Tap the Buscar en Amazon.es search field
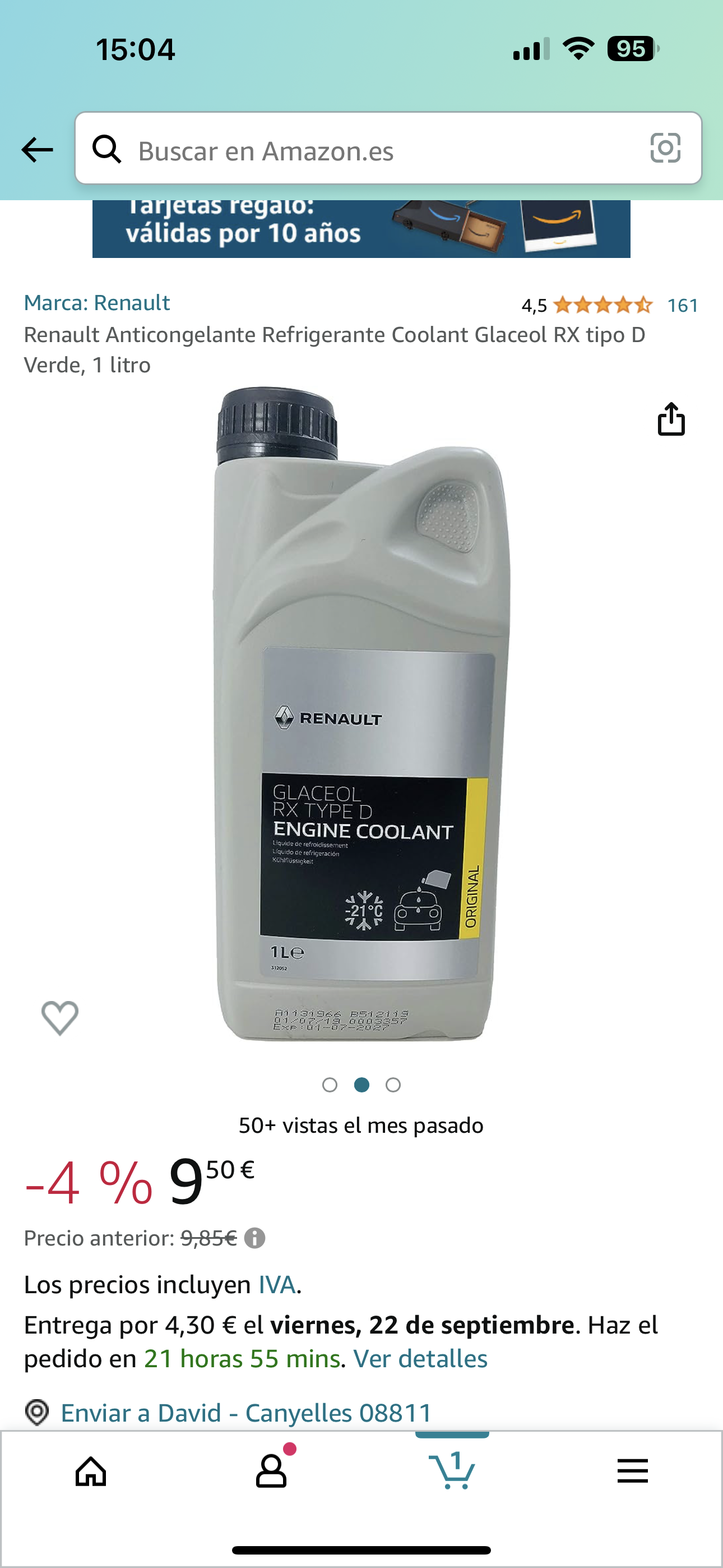Viewport: 723px width, 1568px height. click(377, 150)
